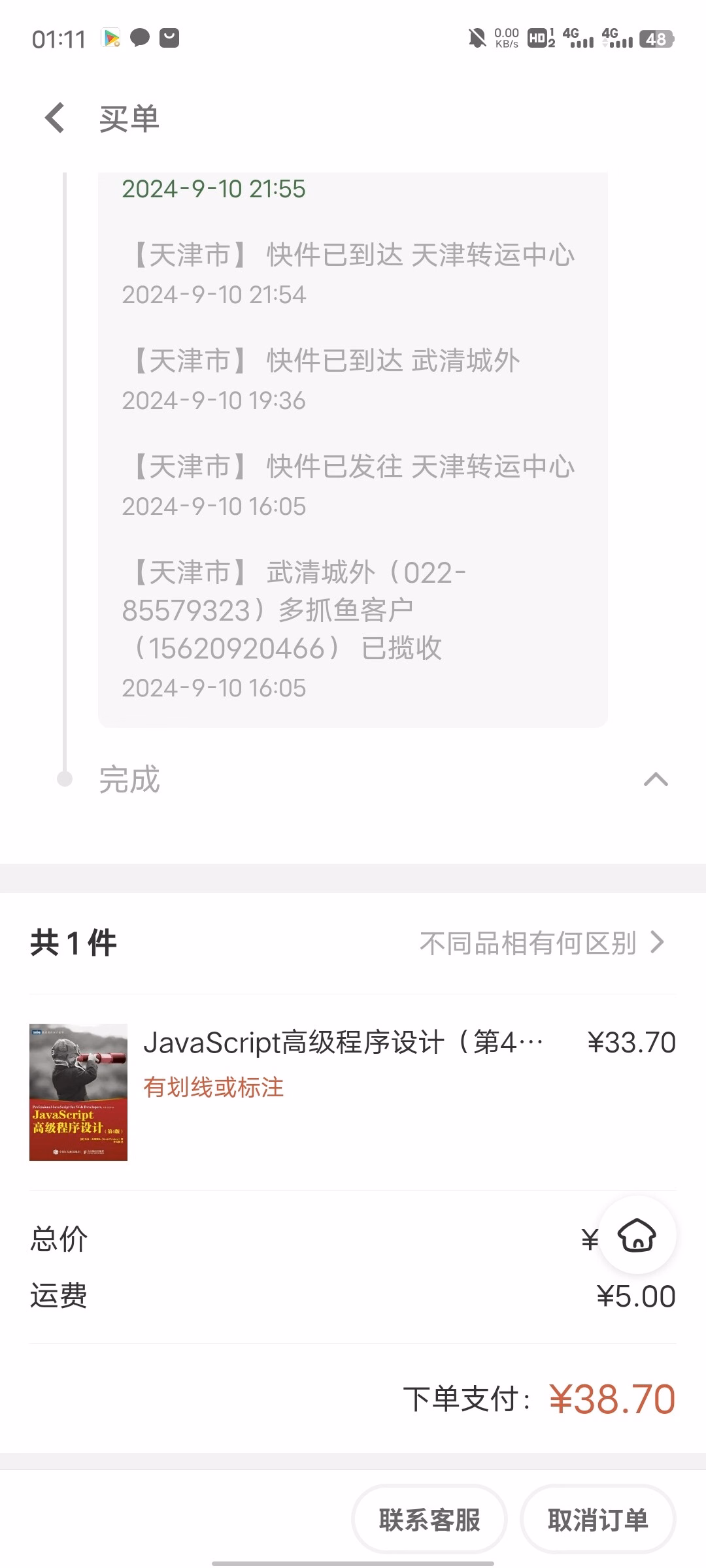Collapse the 完成 logistics section
This screenshot has height=1568, width=706.
(656, 779)
